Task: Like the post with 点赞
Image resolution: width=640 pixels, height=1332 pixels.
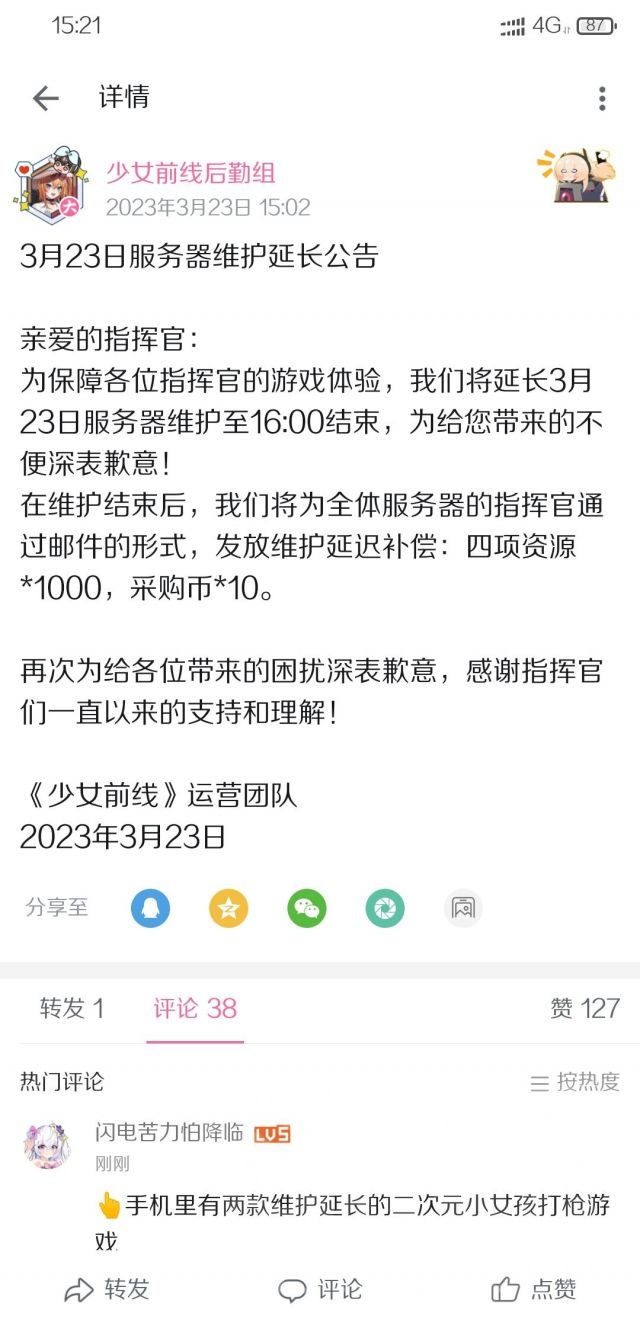Action: [534, 1290]
